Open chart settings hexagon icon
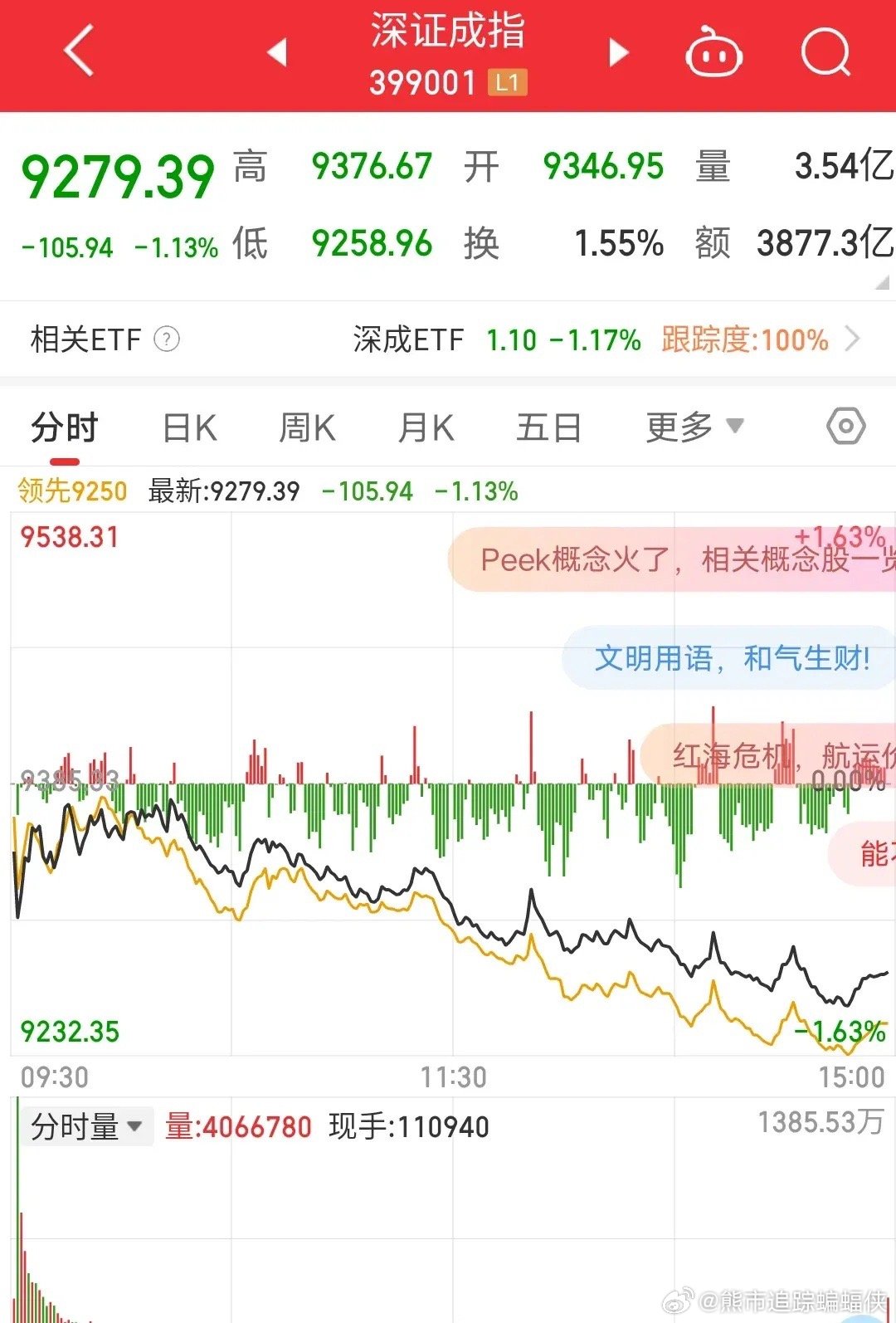This screenshot has height=1323, width=896. [x=845, y=427]
